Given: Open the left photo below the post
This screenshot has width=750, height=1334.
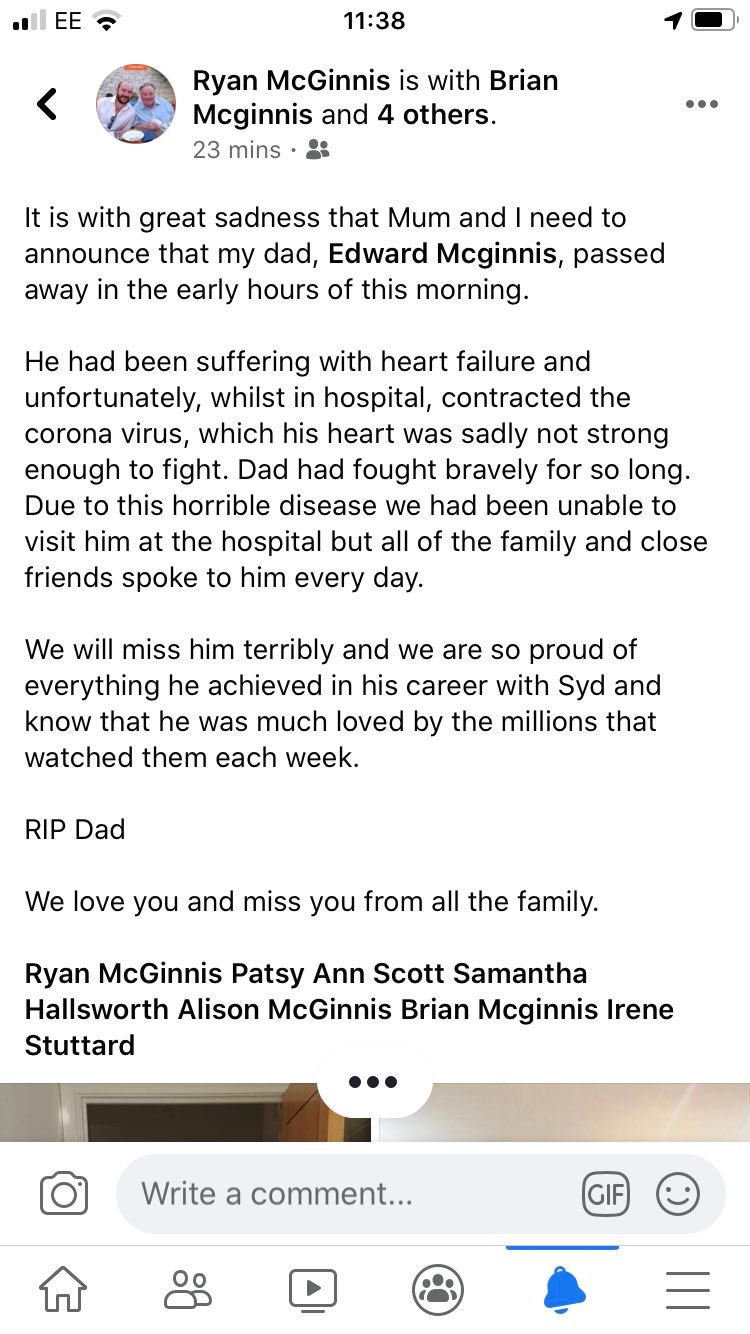Looking at the screenshot, I should pos(185,1112).
